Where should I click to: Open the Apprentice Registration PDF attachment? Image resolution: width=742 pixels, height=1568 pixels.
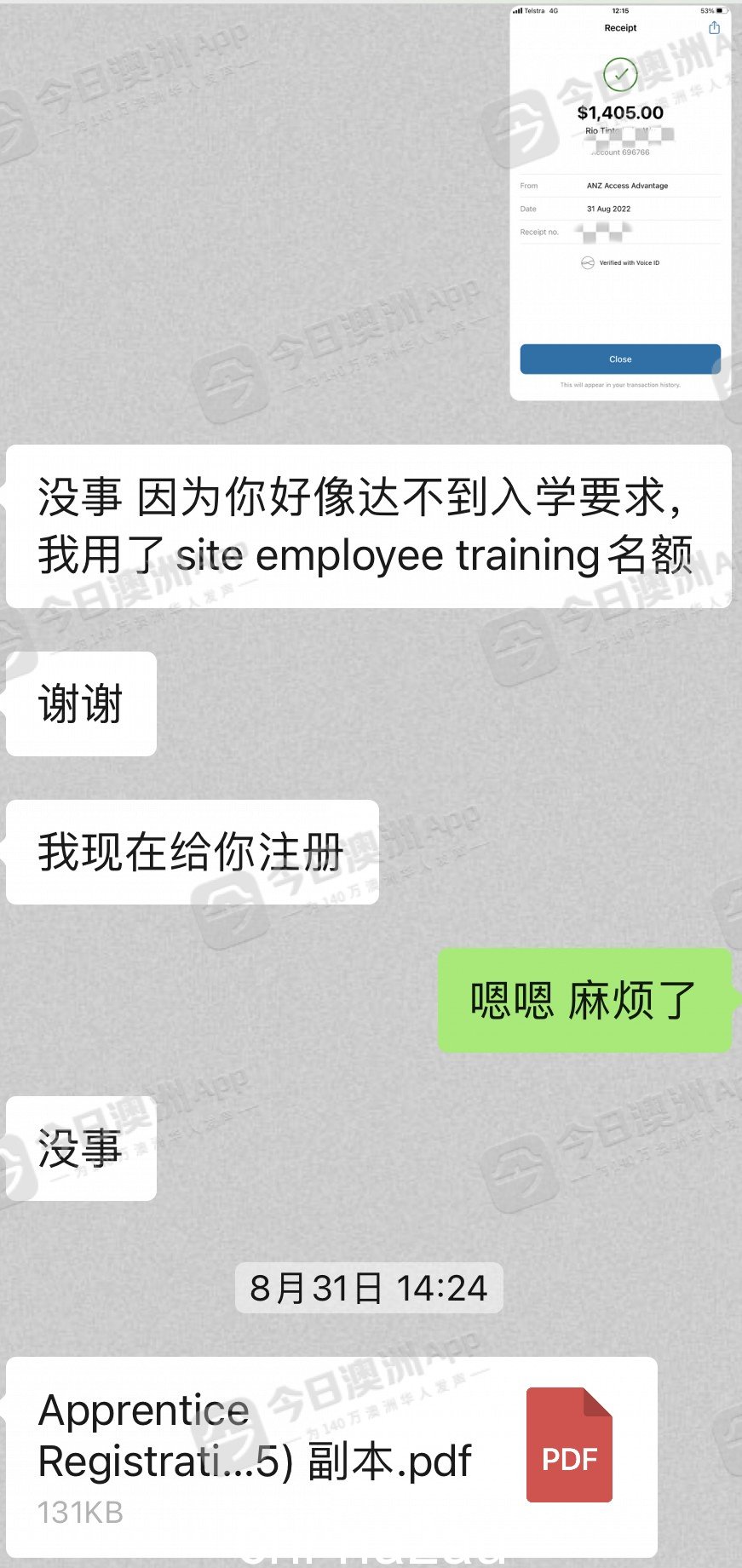pyautogui.click(x=331, y=1456)
